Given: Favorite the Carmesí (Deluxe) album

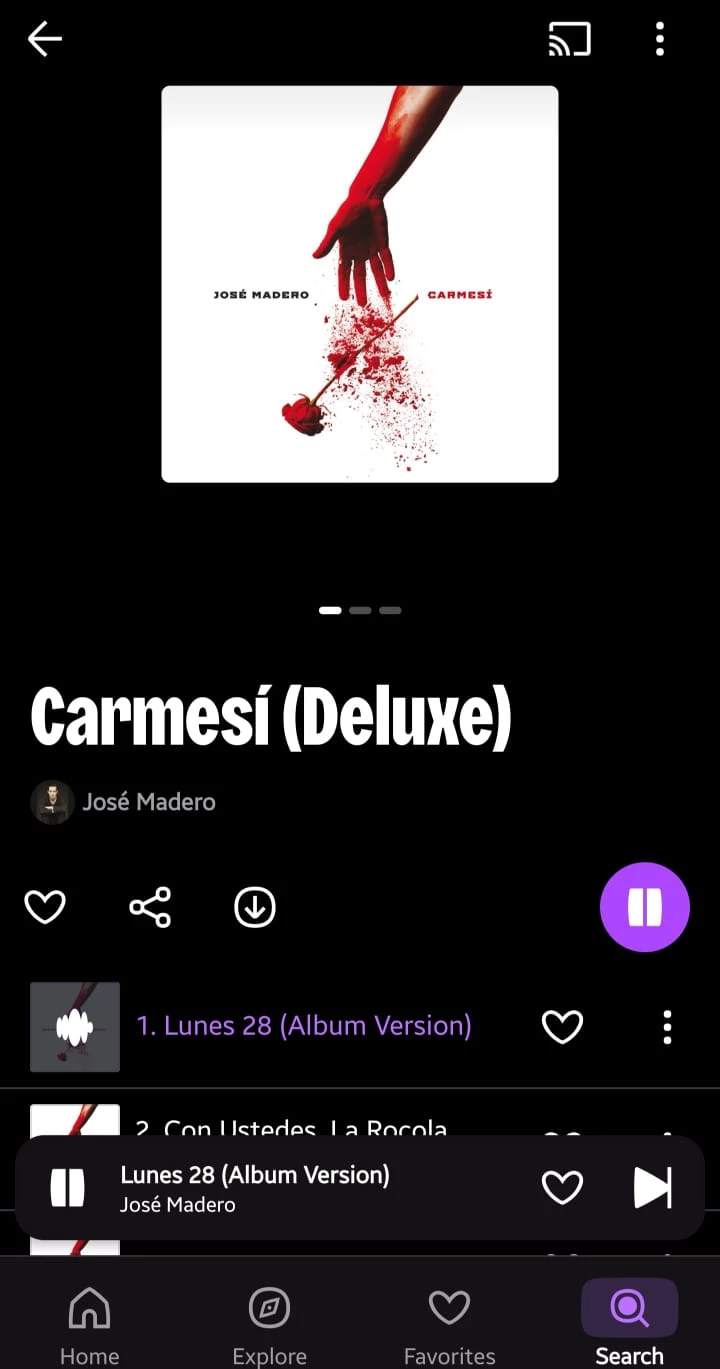Looking at the screenshot, I should click(45, 908).
